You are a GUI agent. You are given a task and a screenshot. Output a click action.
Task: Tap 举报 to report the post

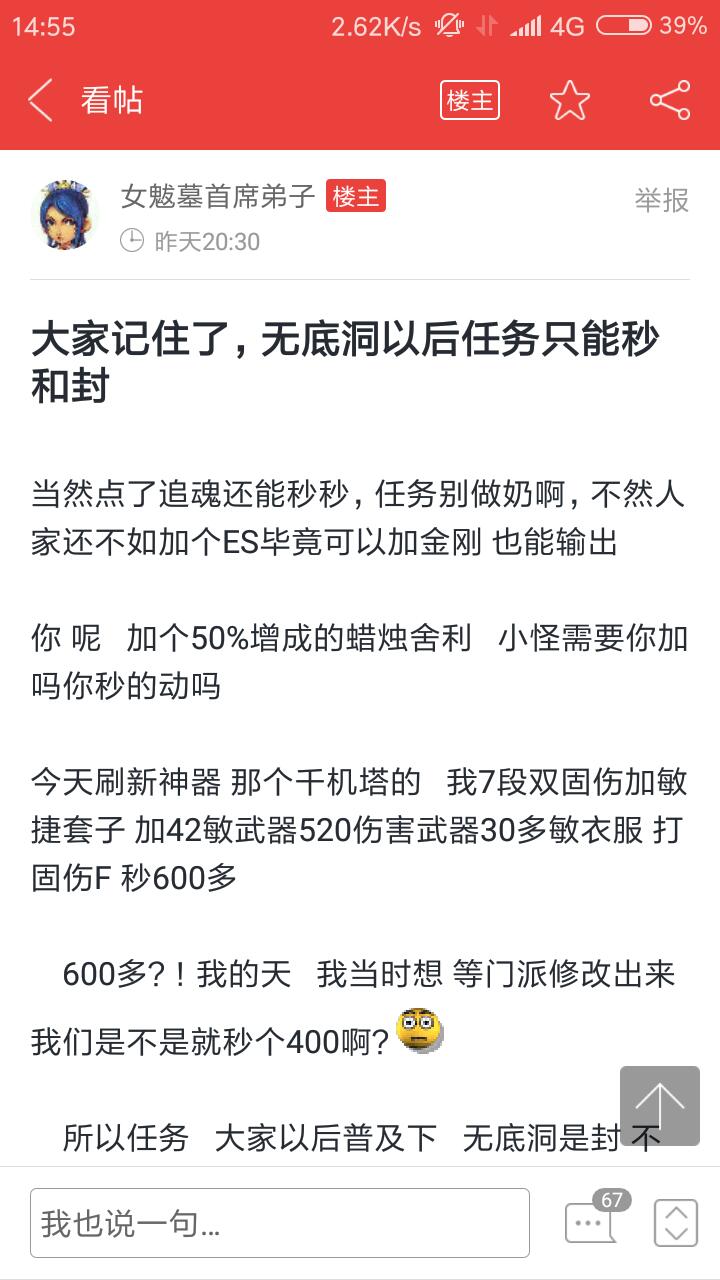pos(662,200)
